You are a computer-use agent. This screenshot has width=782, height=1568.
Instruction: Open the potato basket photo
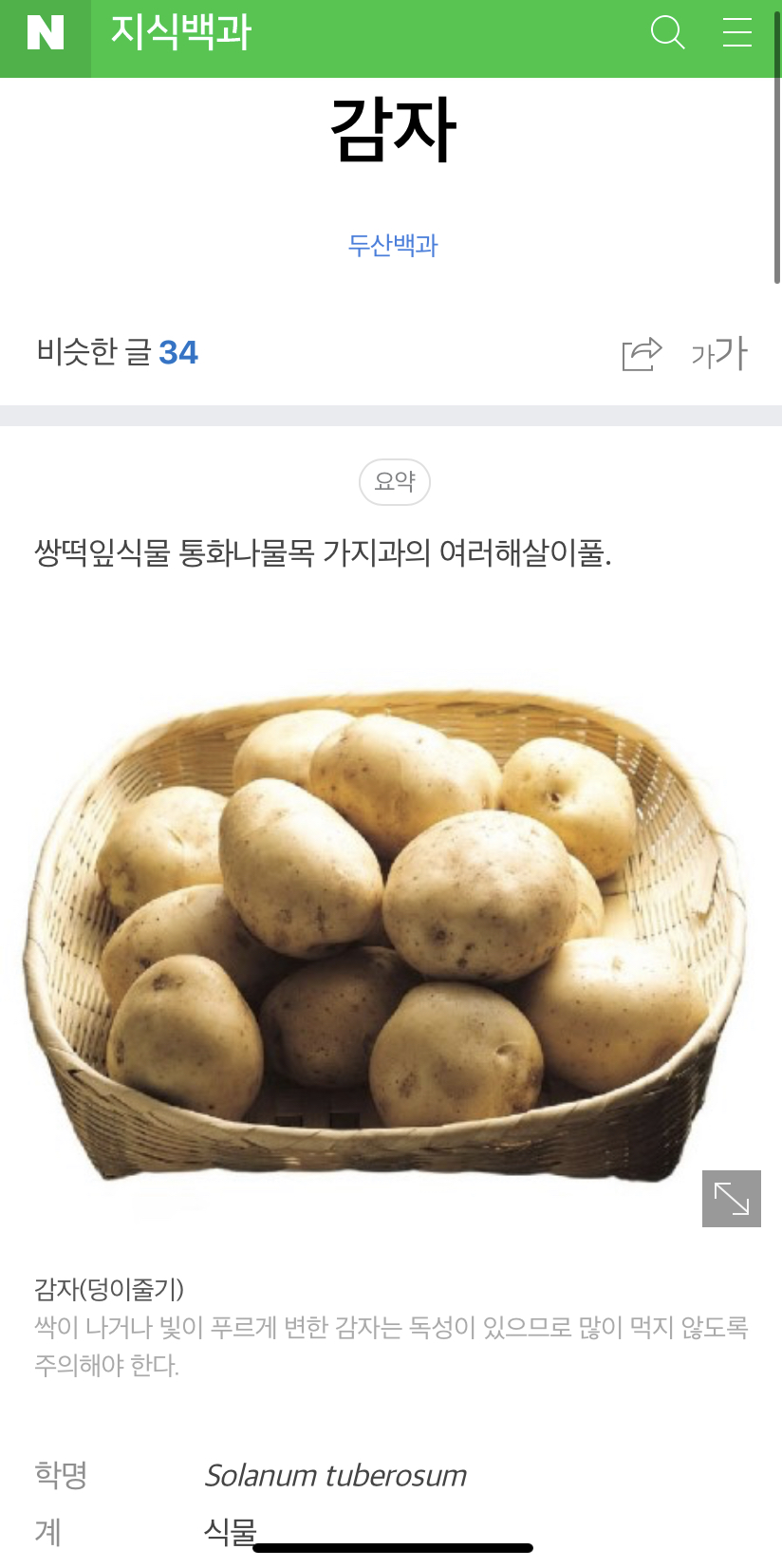click(x=385, y=935)
